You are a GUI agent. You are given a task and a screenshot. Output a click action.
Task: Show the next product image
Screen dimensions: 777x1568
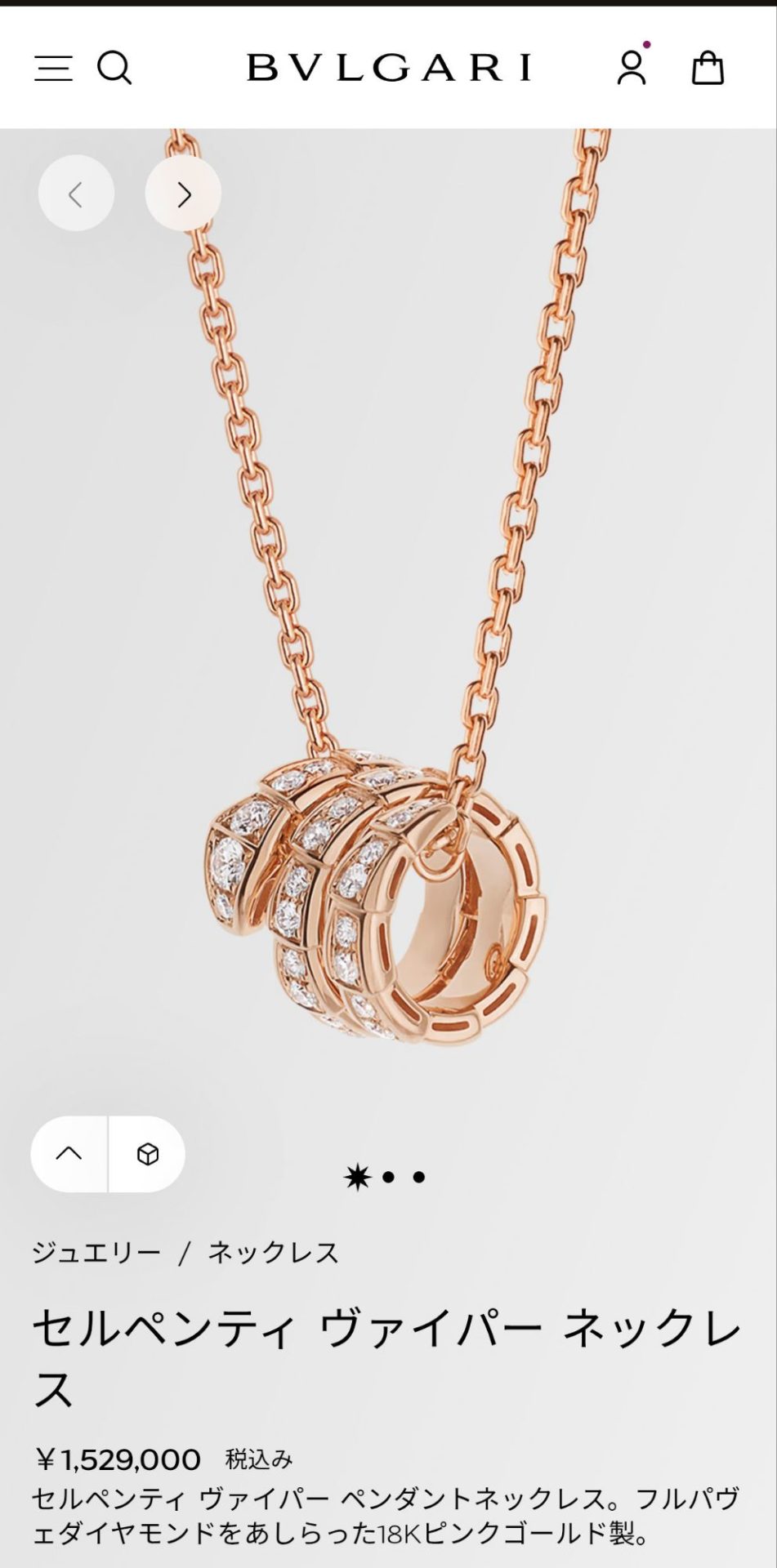click(x=184, y=194)
